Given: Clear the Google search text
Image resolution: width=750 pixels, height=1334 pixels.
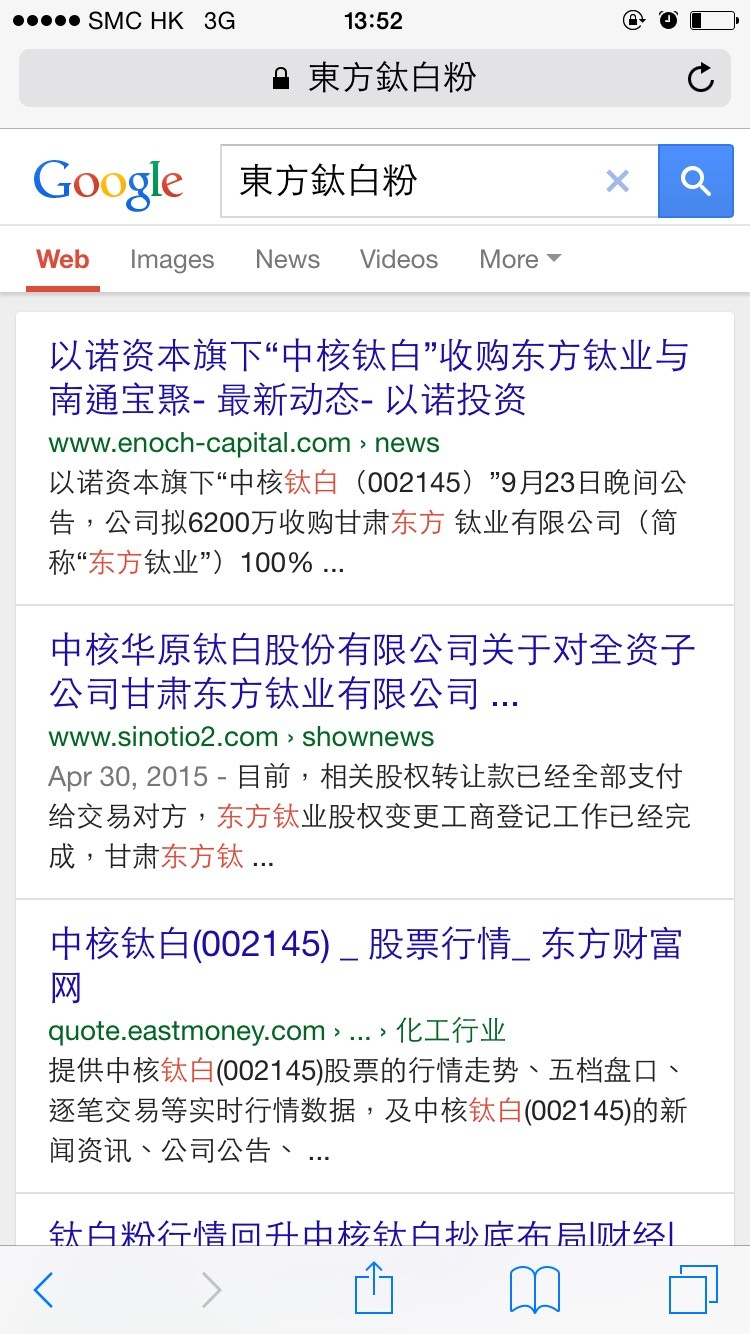Looking at the screenshot, I should 618,181.
